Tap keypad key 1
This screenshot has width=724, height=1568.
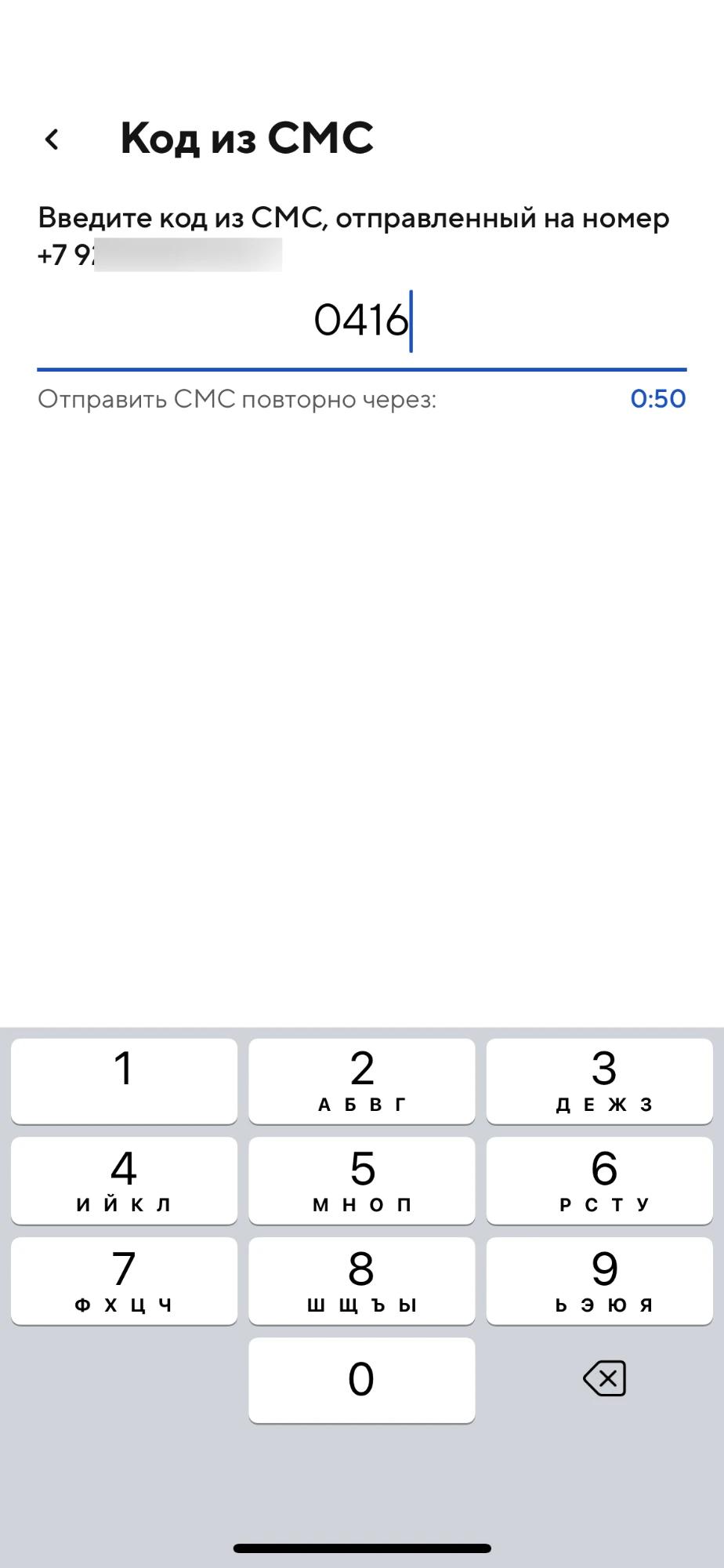pos(124,1080)
